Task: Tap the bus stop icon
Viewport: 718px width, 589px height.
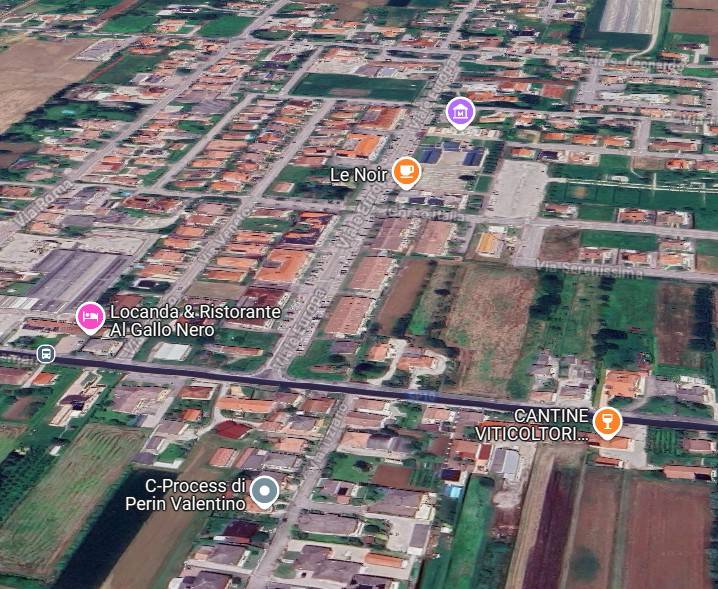Action: coord(45,354)
